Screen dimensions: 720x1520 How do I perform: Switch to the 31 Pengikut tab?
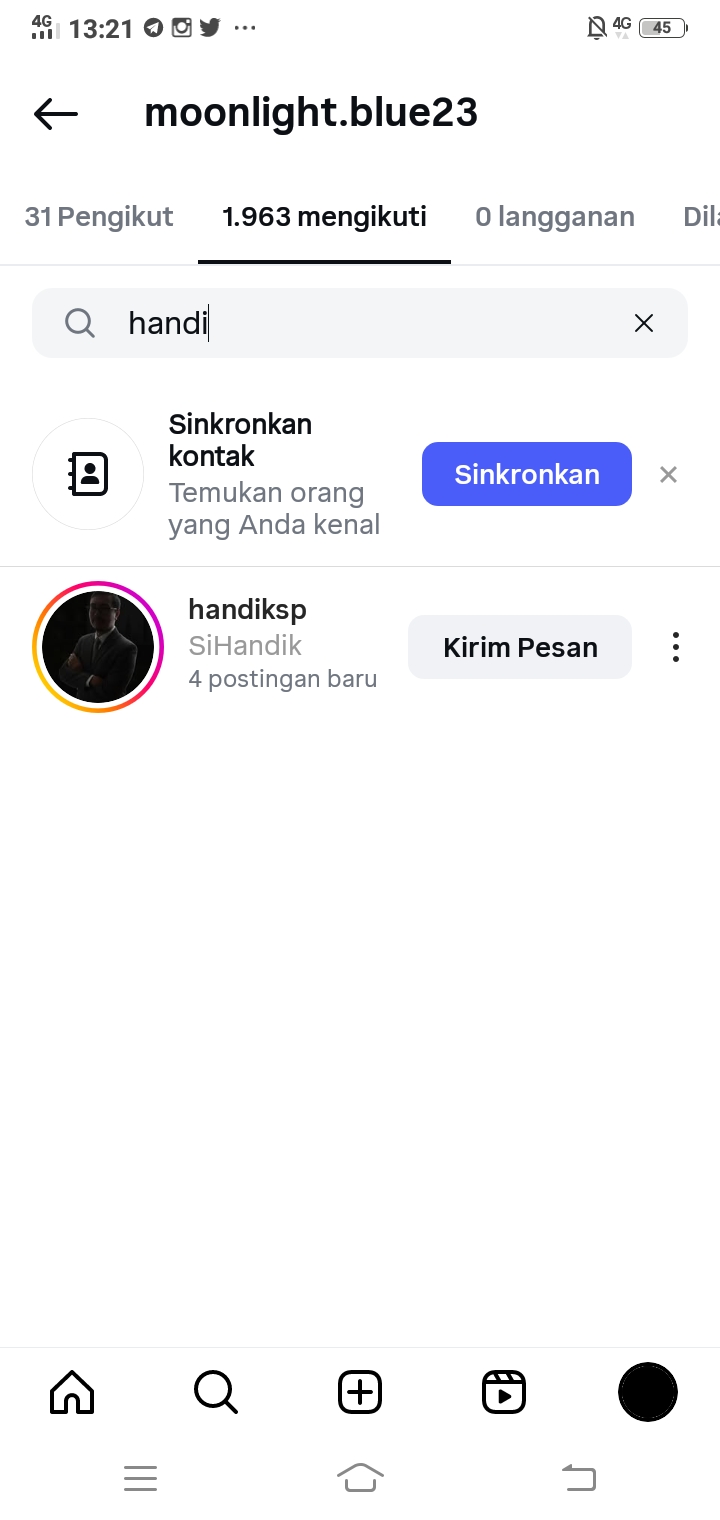[x=99, y=217]
